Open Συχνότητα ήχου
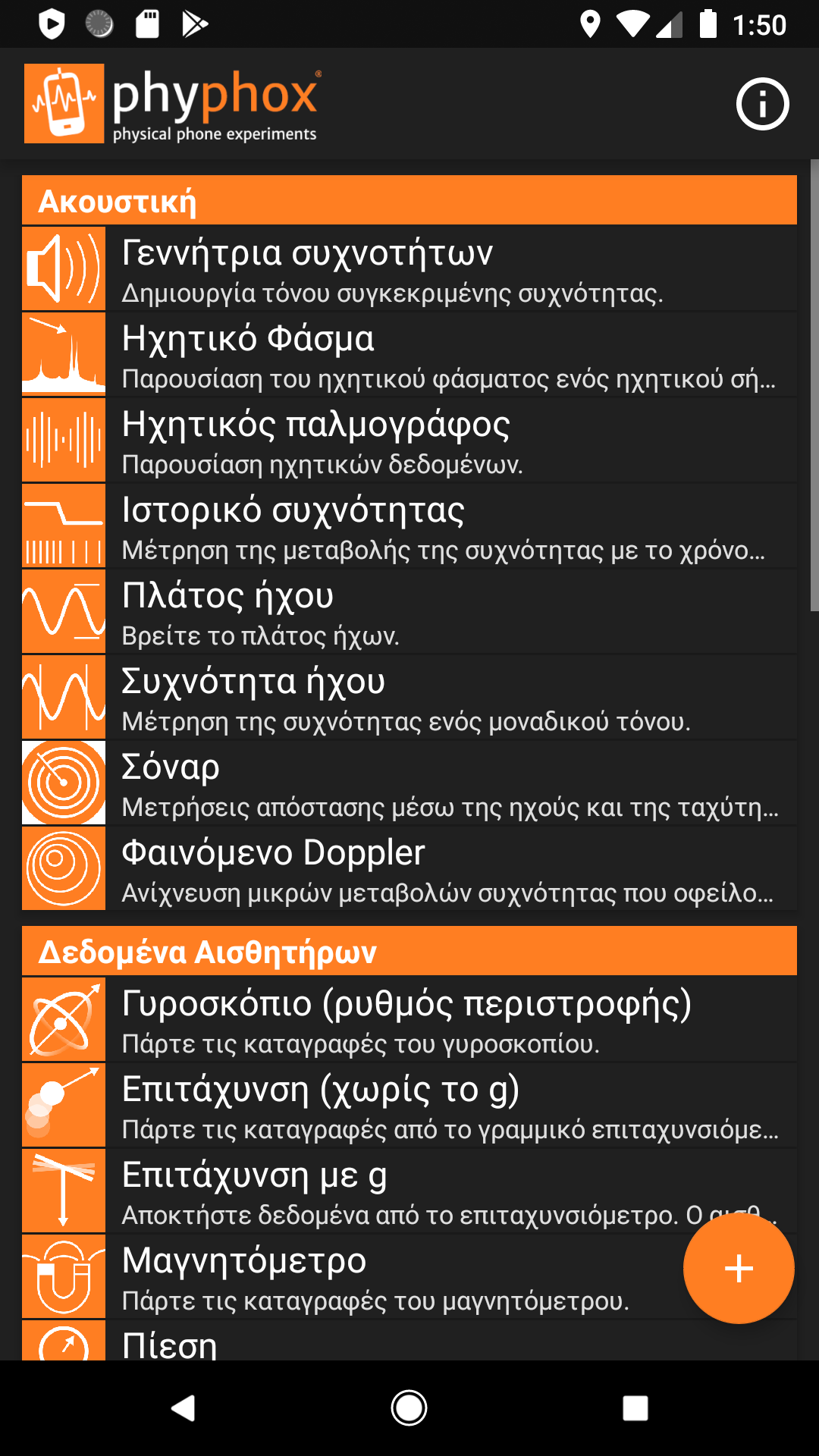819x1456 pixels. (409, 698)
